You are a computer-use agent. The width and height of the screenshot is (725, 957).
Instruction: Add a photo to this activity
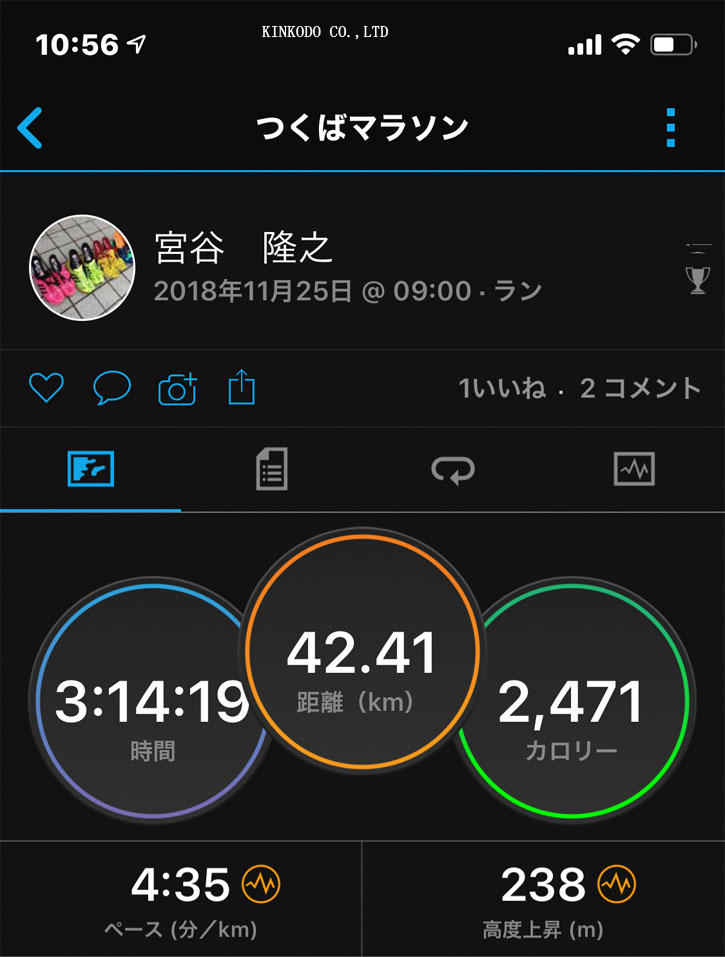(x=178, y=388)
